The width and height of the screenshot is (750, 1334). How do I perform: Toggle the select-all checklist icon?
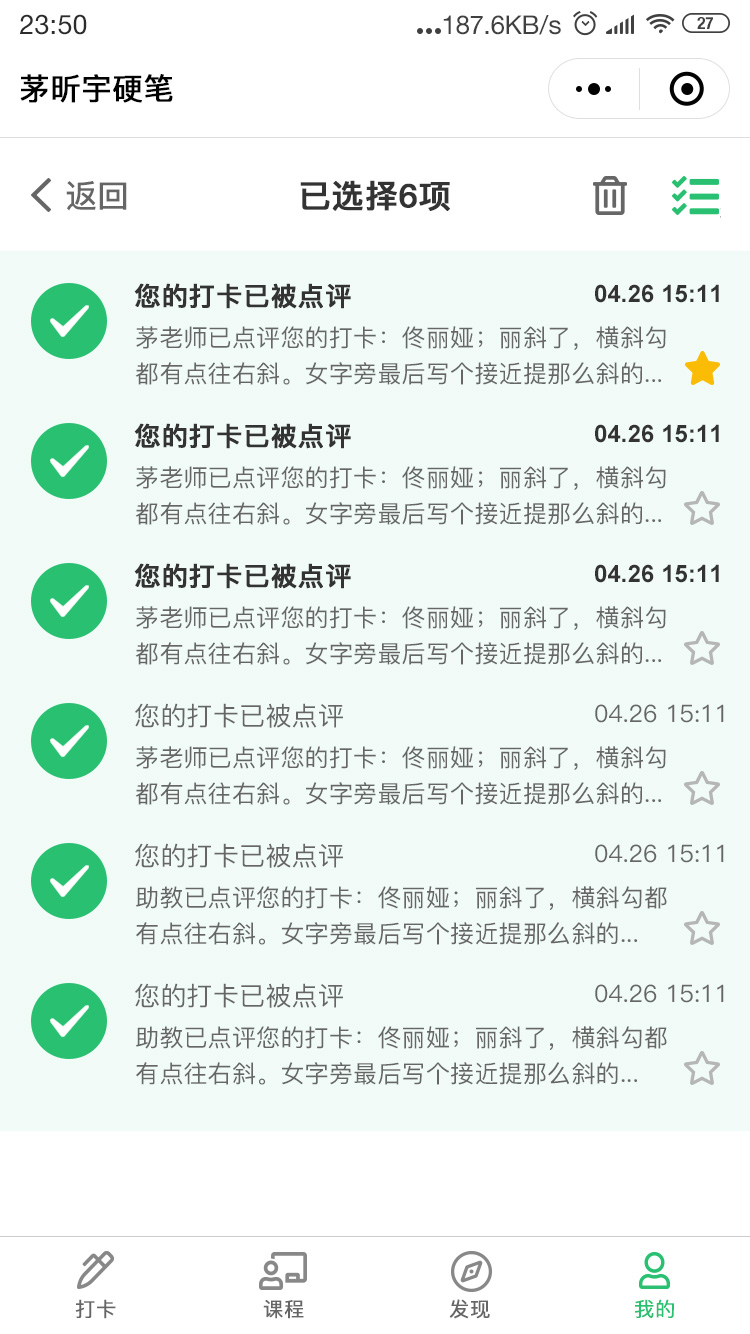pyautogui.click(x=696, y=196)
